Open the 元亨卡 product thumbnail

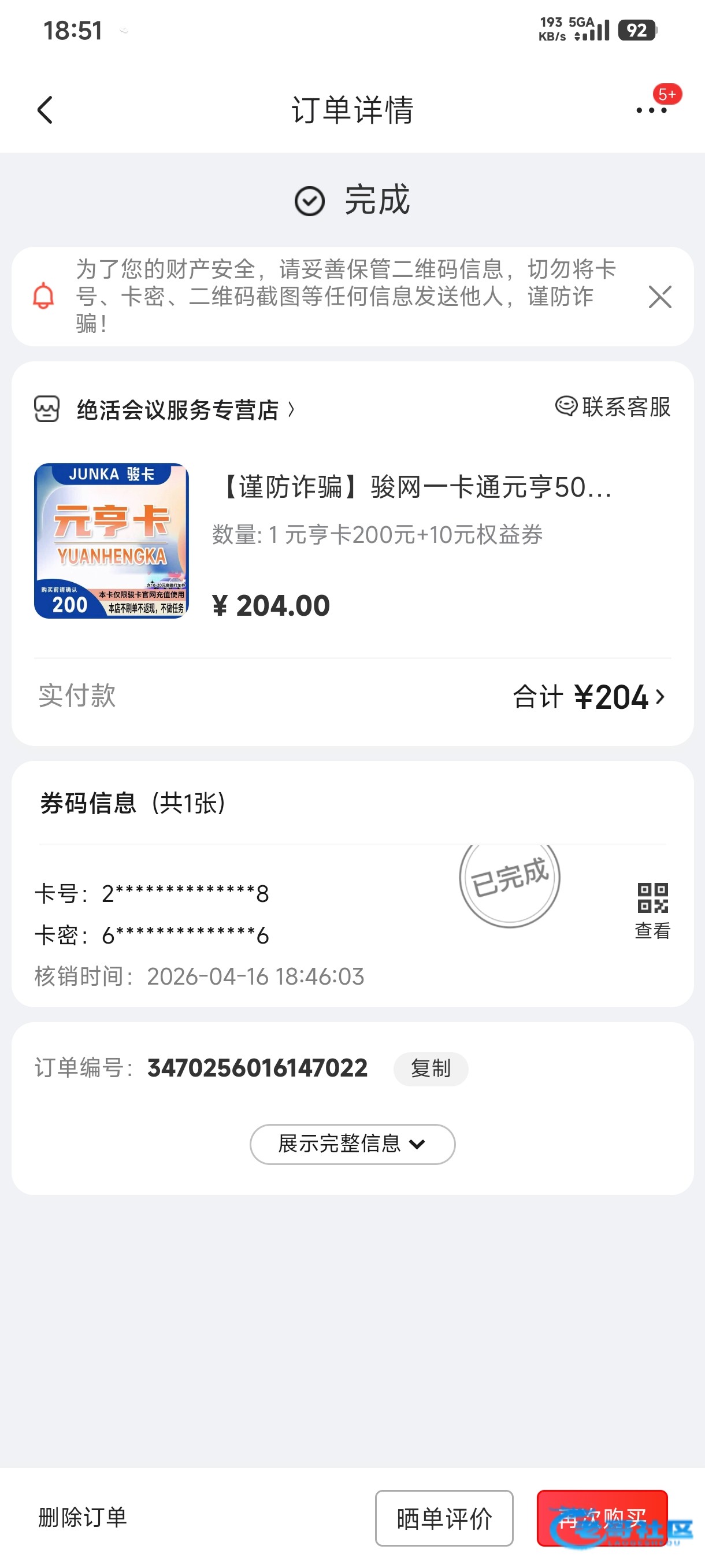pos(112,541)
